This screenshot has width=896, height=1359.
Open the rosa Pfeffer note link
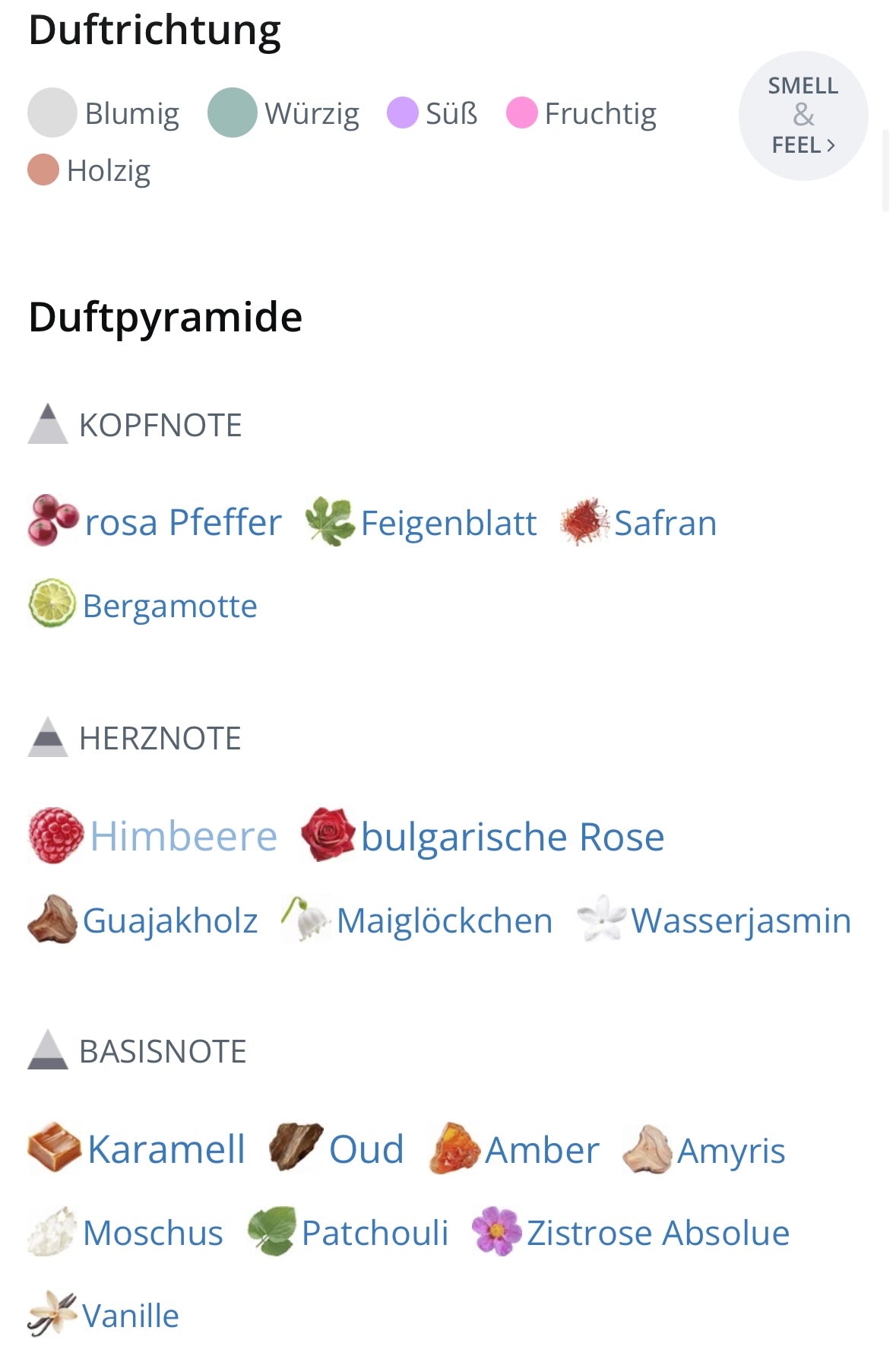pyautogui.click(x=182, y=523)
